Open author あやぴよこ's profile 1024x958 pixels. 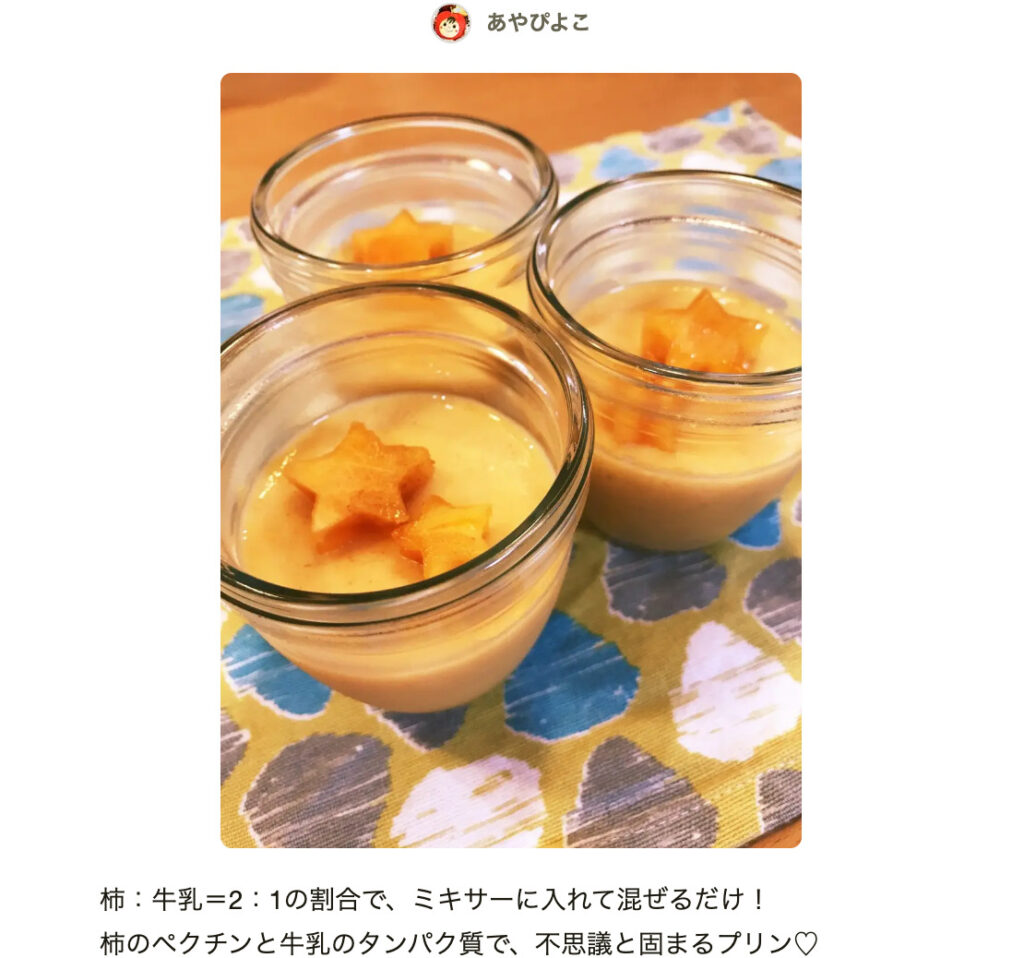tap(536, 23)
